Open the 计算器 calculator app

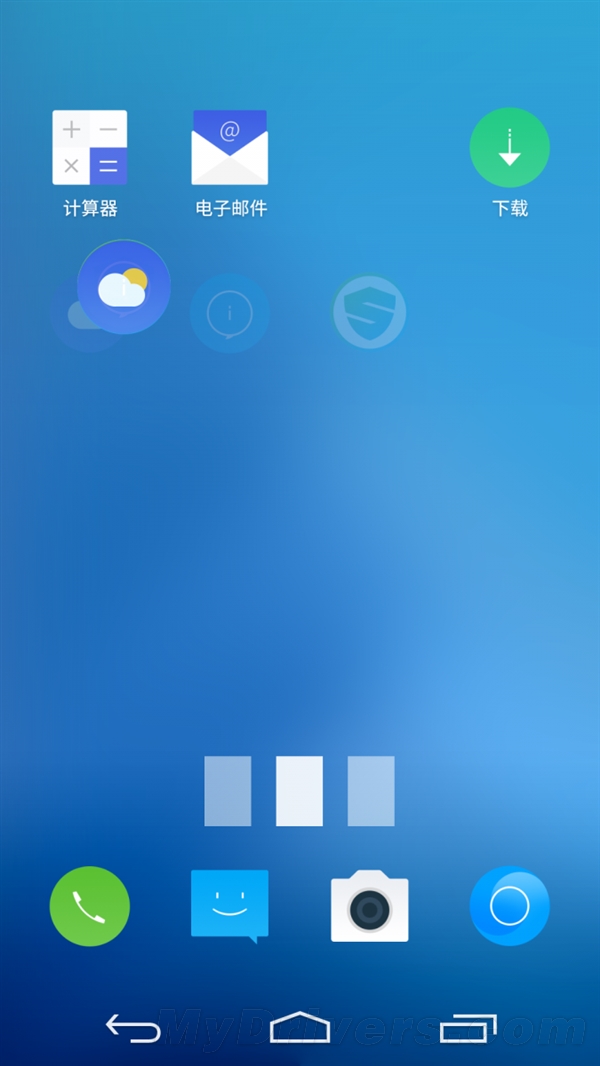[90, 148]
